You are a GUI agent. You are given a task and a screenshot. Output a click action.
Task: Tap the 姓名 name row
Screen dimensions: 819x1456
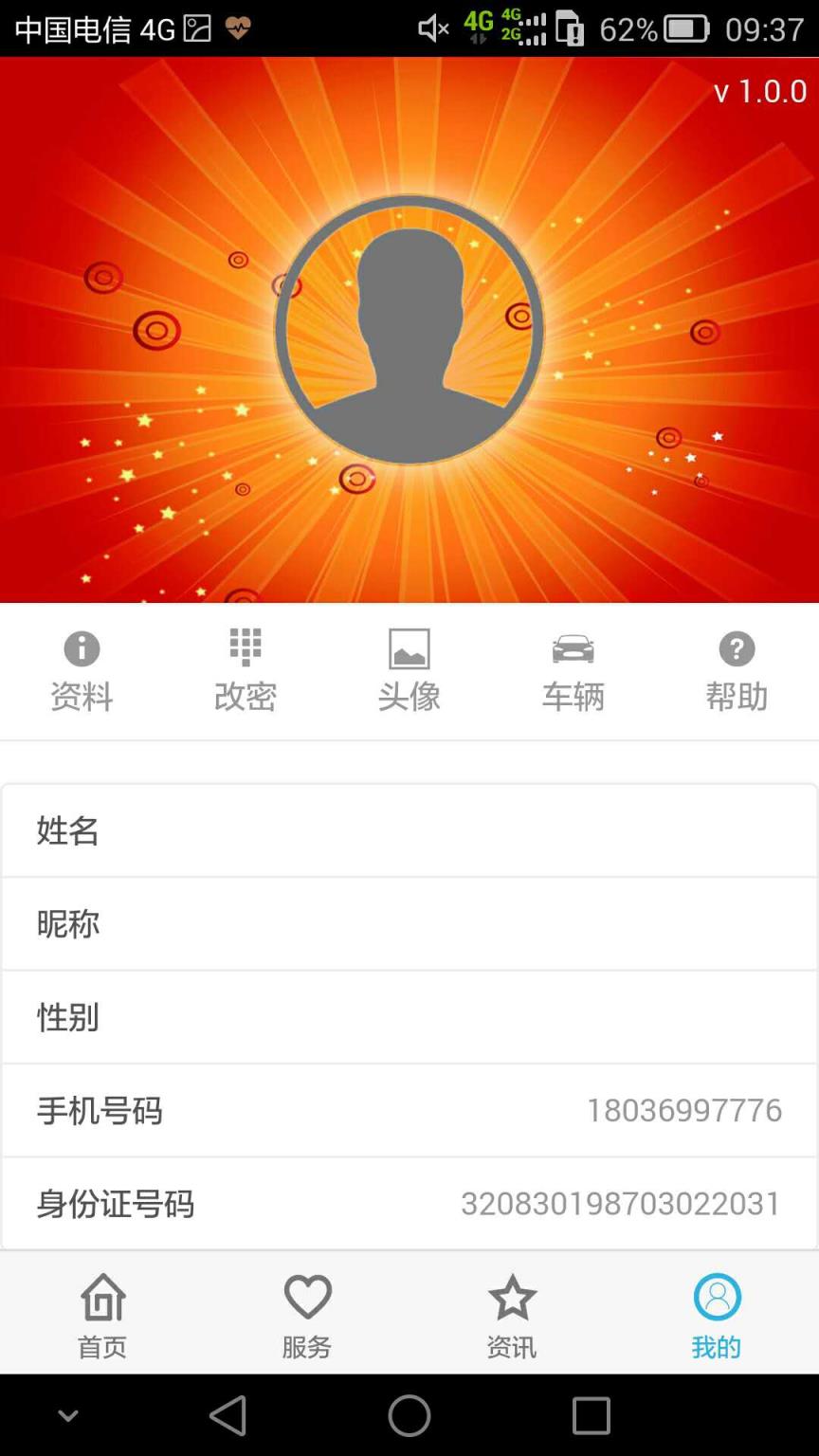click(x=409, y=830)
